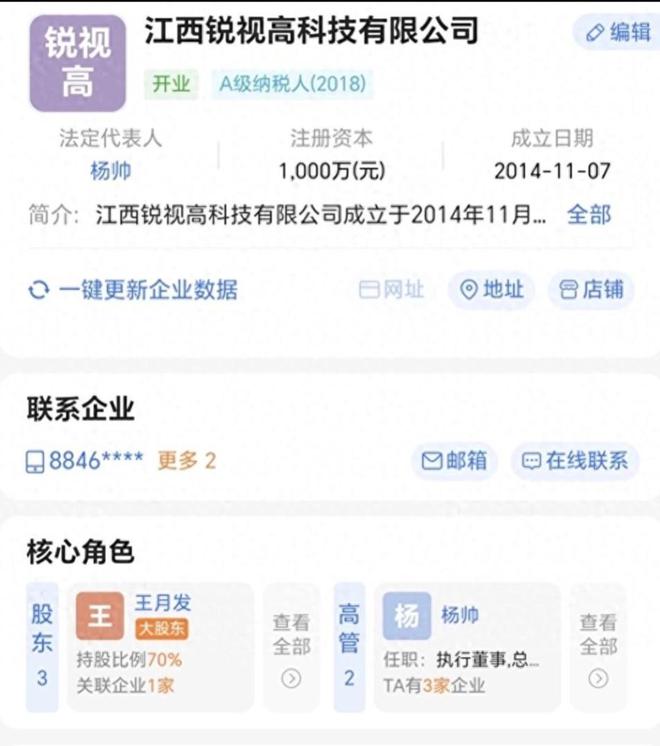The width and height of the screenshot is (660, 746).
Task: Tap the 网址 website chip
Action: point(391,290)
